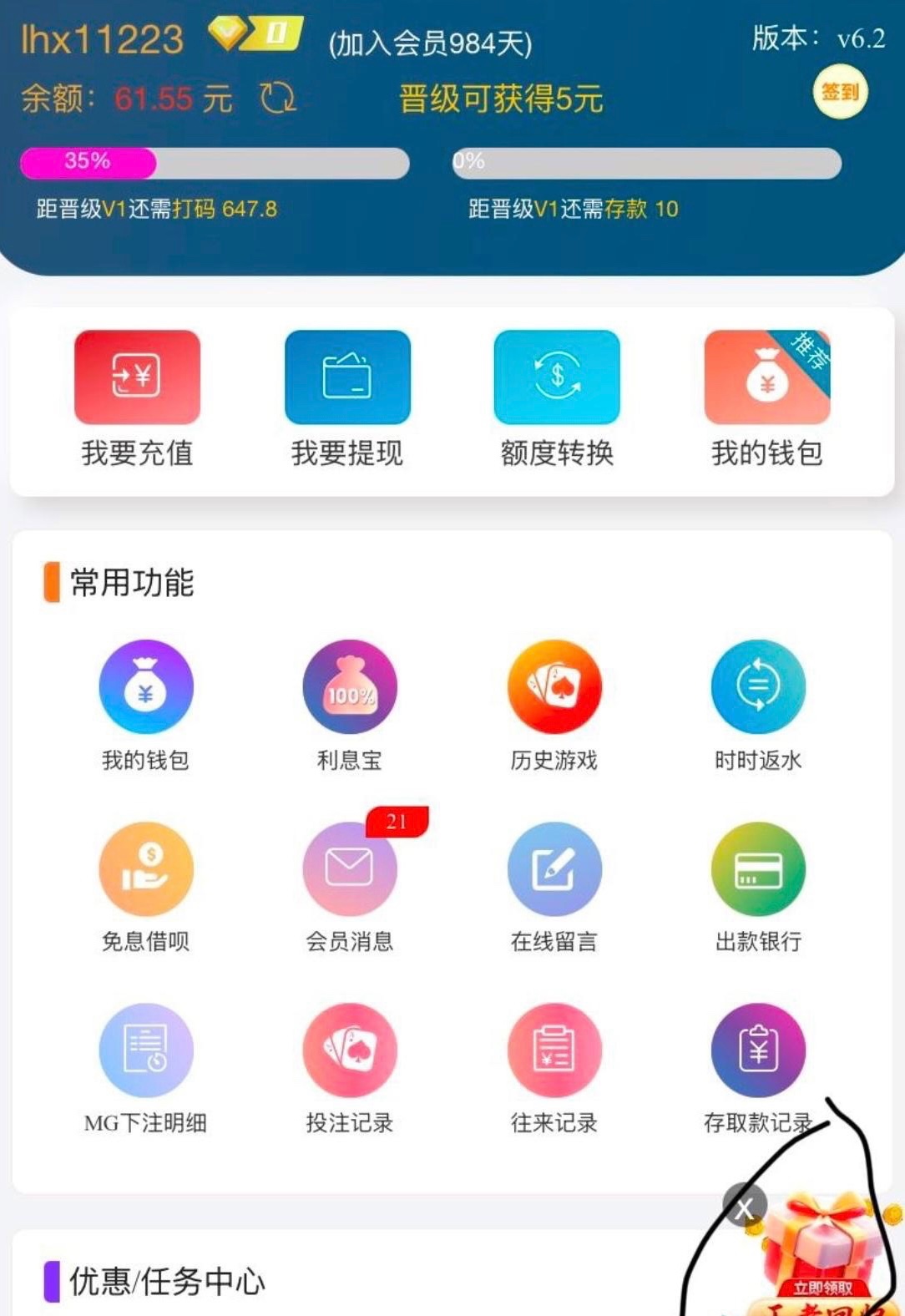Screen dimensions: 905x1316
Task: Tap the 签到 check-in button
Action: [x=839, y=93]
